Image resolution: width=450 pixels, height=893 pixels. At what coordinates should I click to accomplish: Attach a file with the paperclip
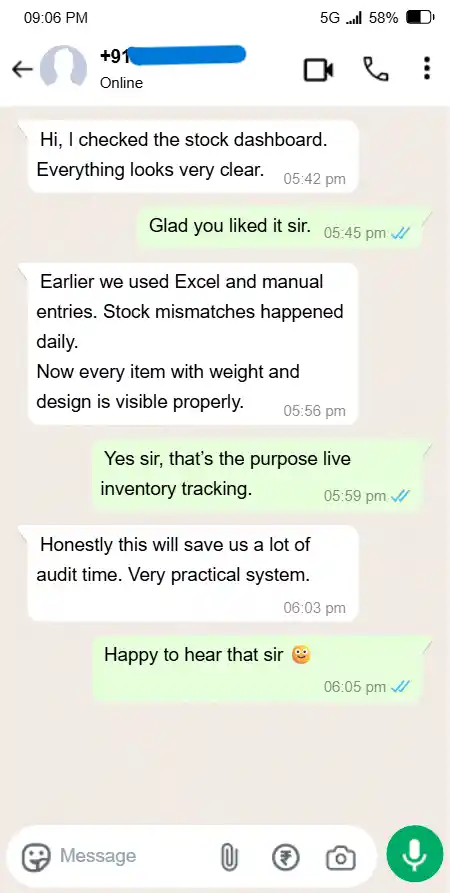228,857
